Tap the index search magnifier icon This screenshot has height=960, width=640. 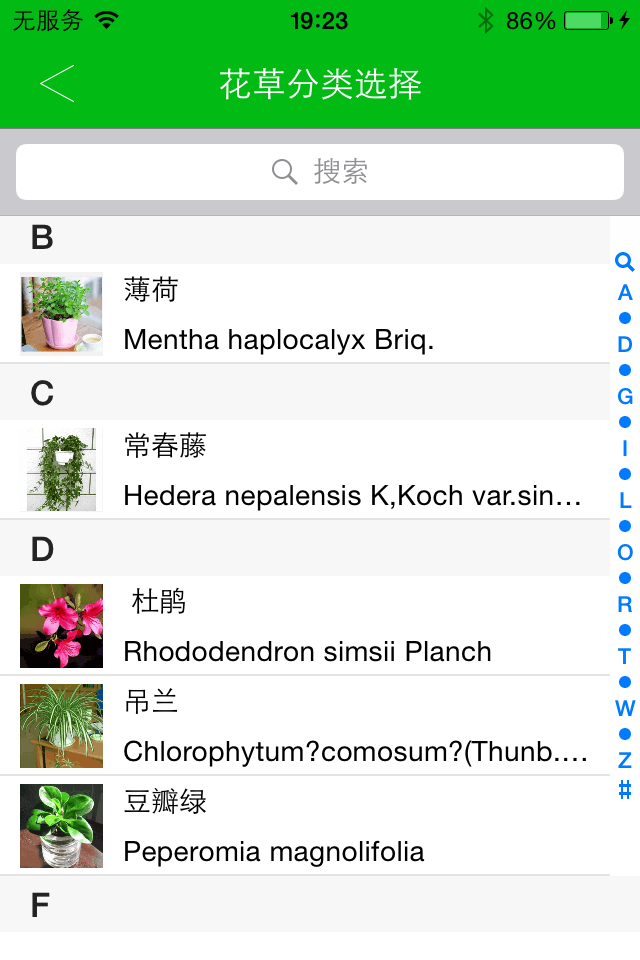(x=625, y=263)
